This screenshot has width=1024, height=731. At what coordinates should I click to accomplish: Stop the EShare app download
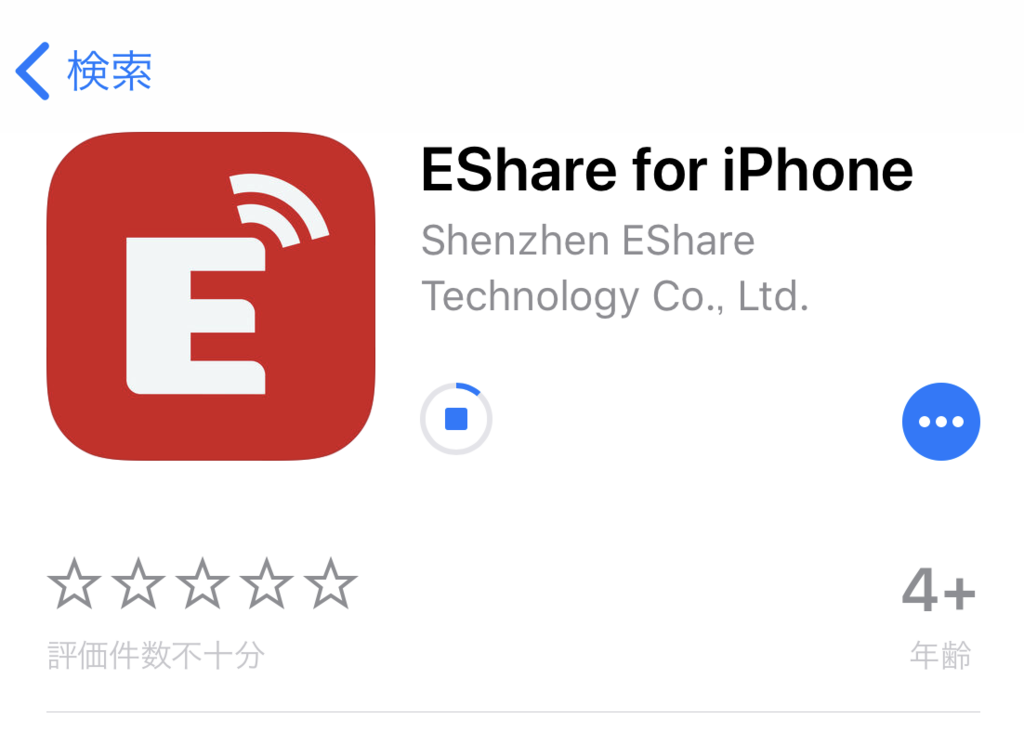(456, 418)
